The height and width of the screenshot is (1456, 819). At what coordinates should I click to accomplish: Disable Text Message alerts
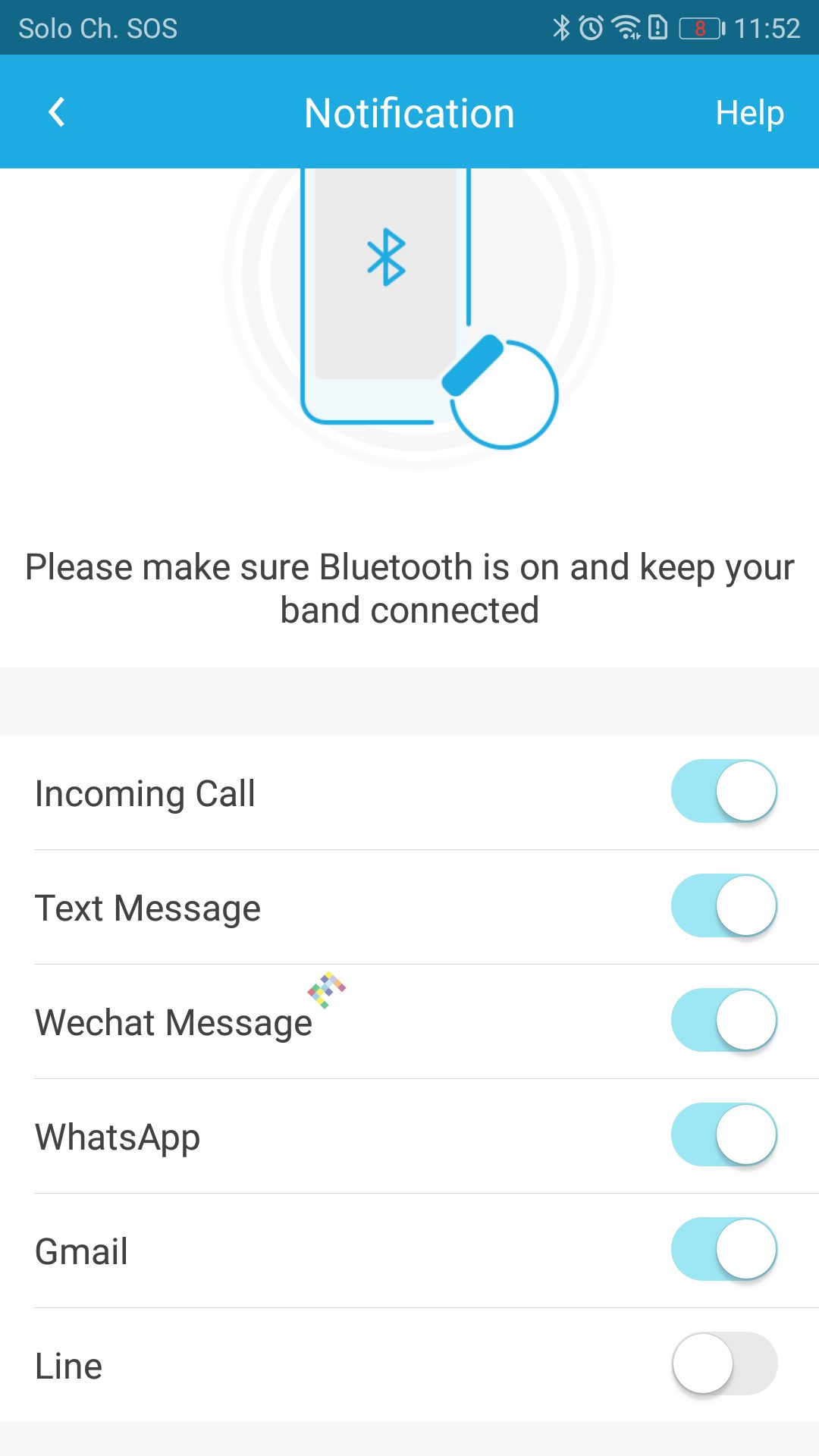coord(724,906)
